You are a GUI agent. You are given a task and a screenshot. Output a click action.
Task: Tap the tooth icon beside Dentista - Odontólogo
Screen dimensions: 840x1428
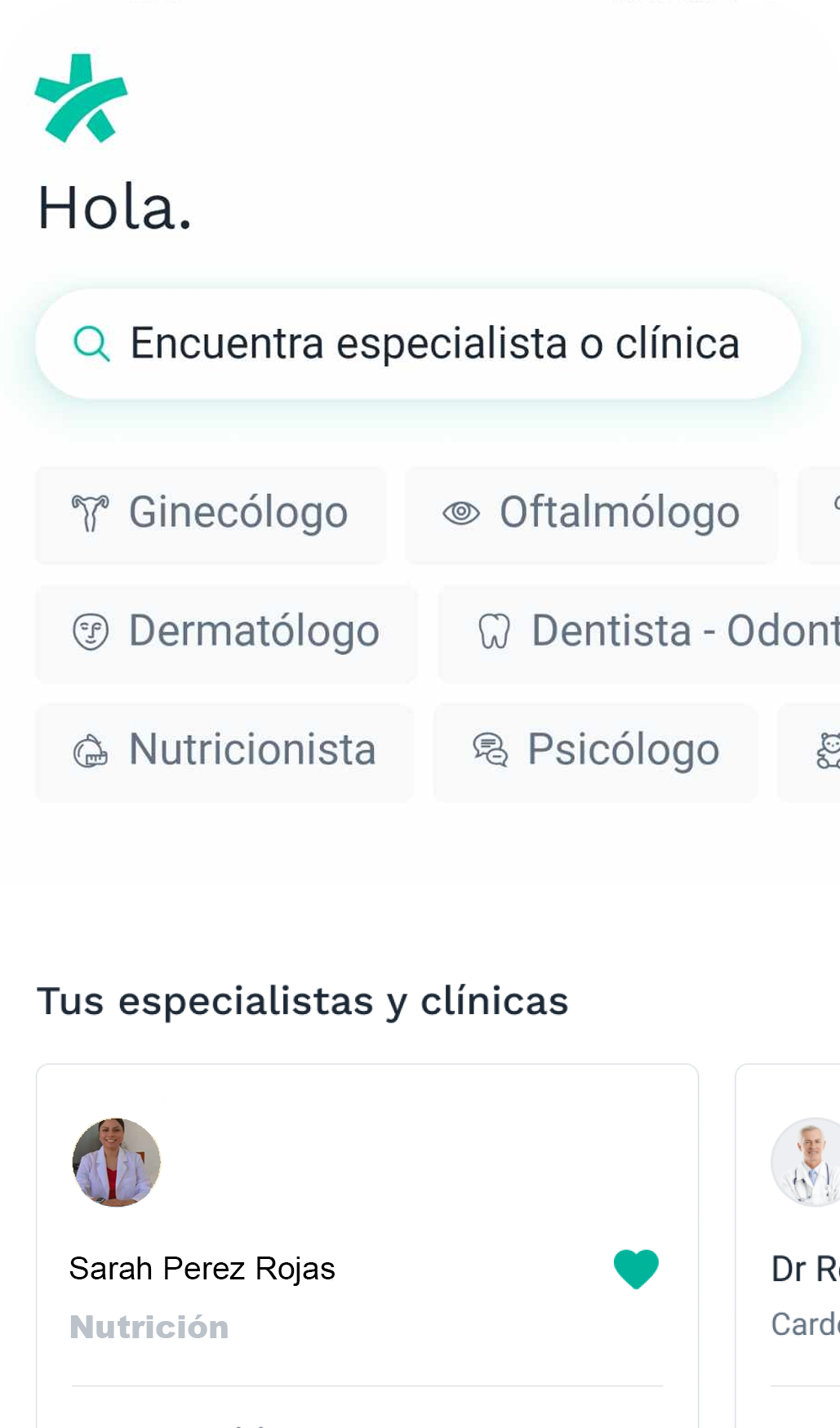tap(496, 633)
